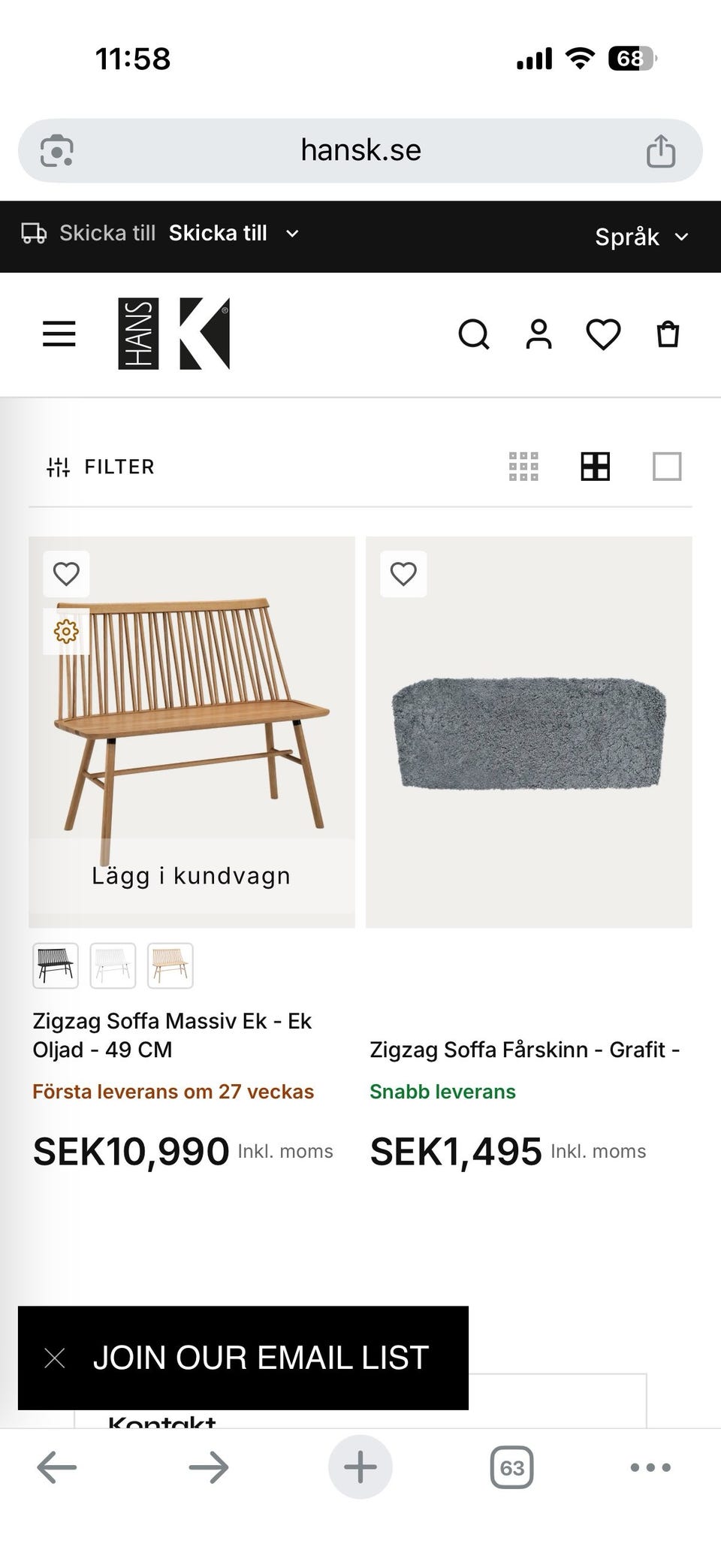Screen dimensions: 721x1568
Task: Select the two-column grid view icon
Action: click(x=595, y=467)
